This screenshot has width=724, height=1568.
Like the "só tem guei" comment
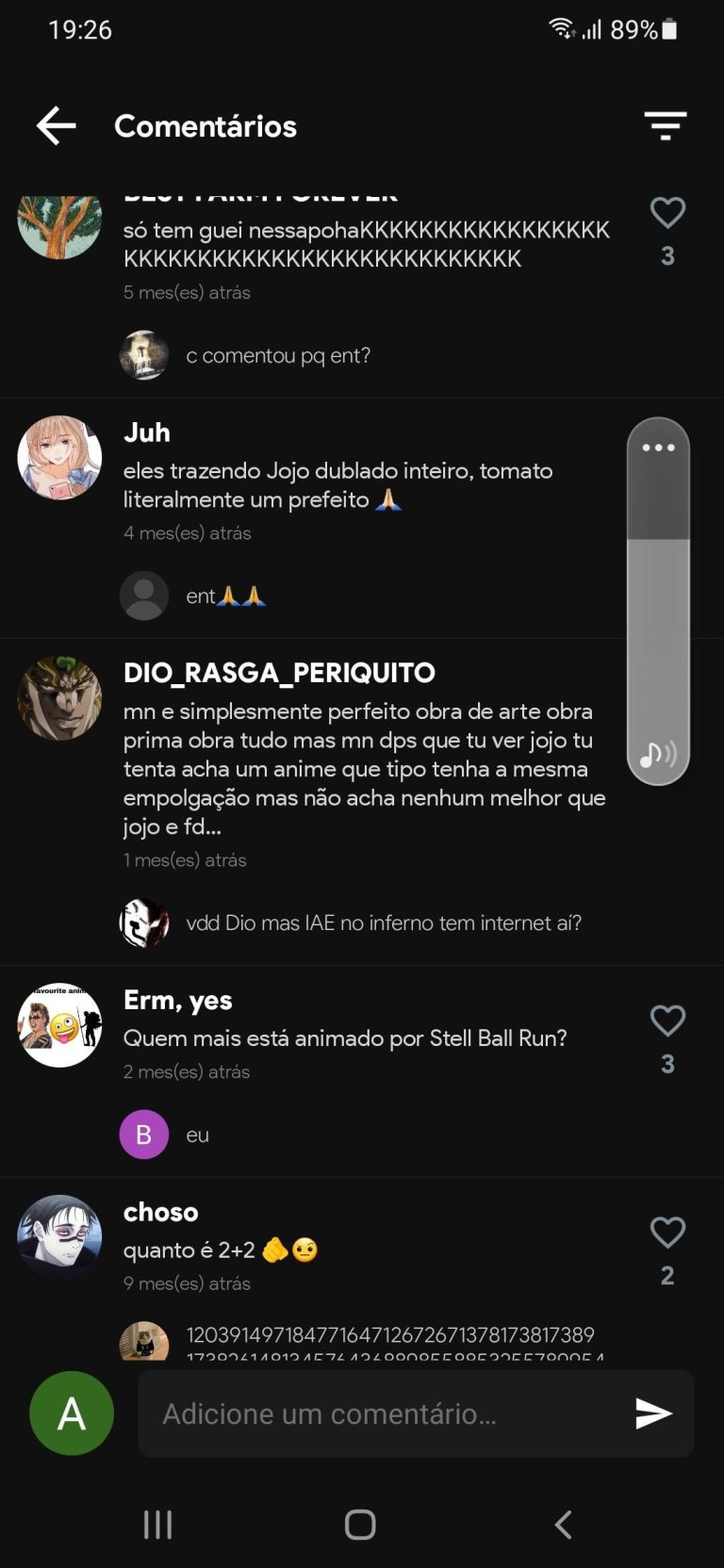pyautogui.click(x=667, y=213)
